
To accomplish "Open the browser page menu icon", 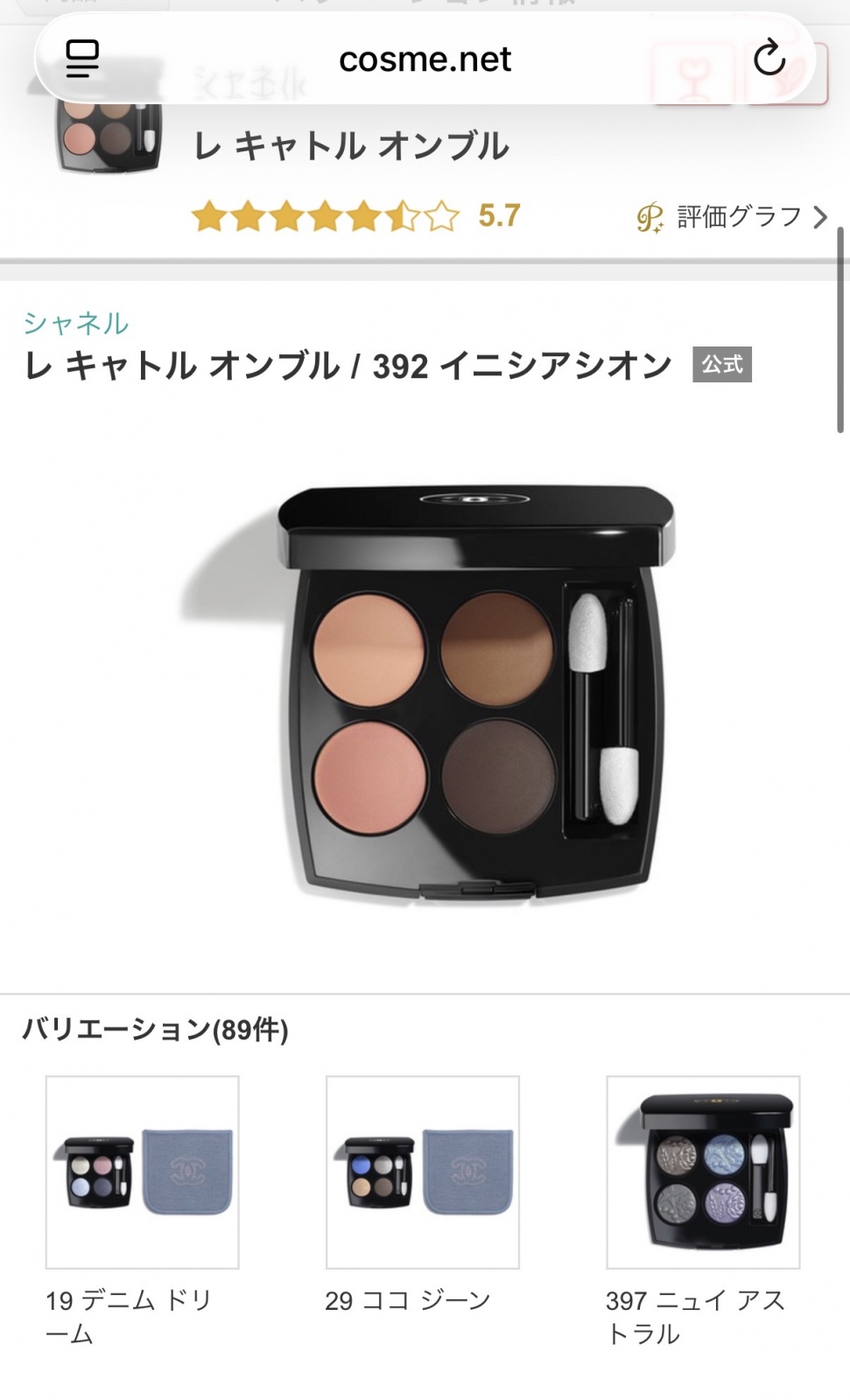I will click(x=82, y=59).
